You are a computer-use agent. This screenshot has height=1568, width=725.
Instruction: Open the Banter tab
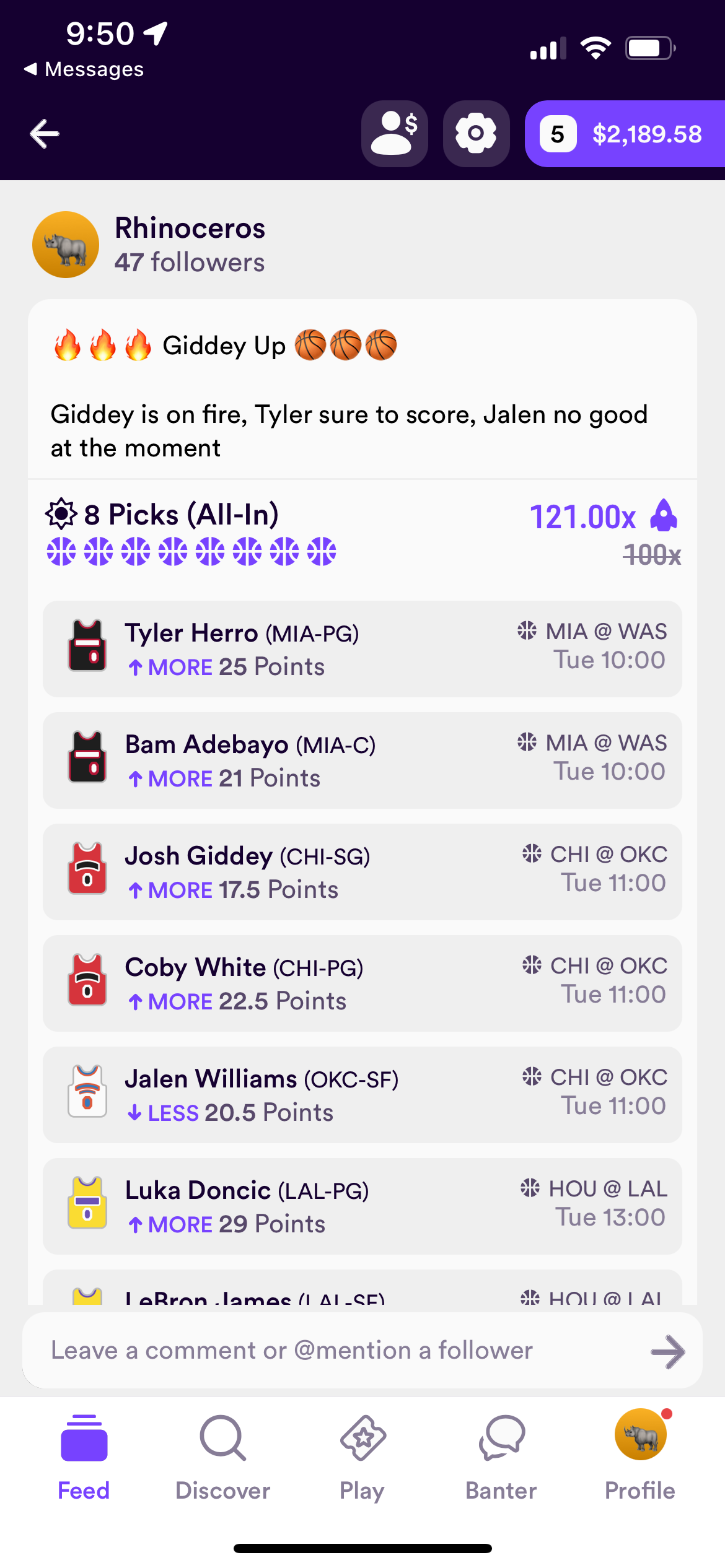501,1457
